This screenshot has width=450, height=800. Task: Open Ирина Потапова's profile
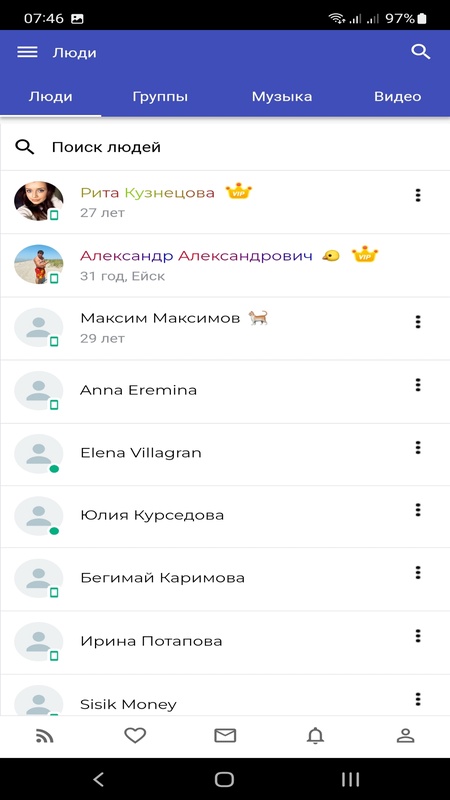point(225,642)
